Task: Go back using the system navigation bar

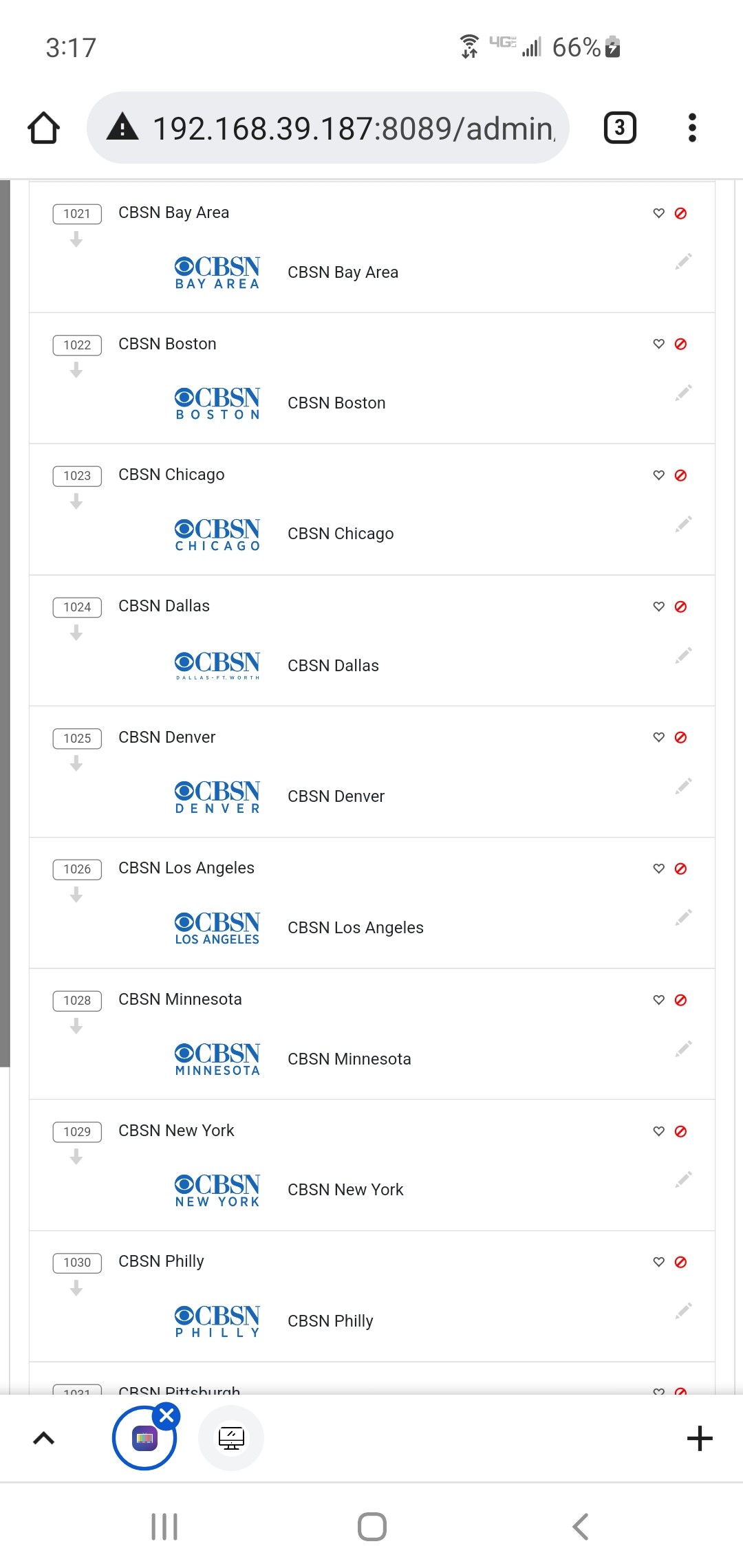Action: (580, 1527)
